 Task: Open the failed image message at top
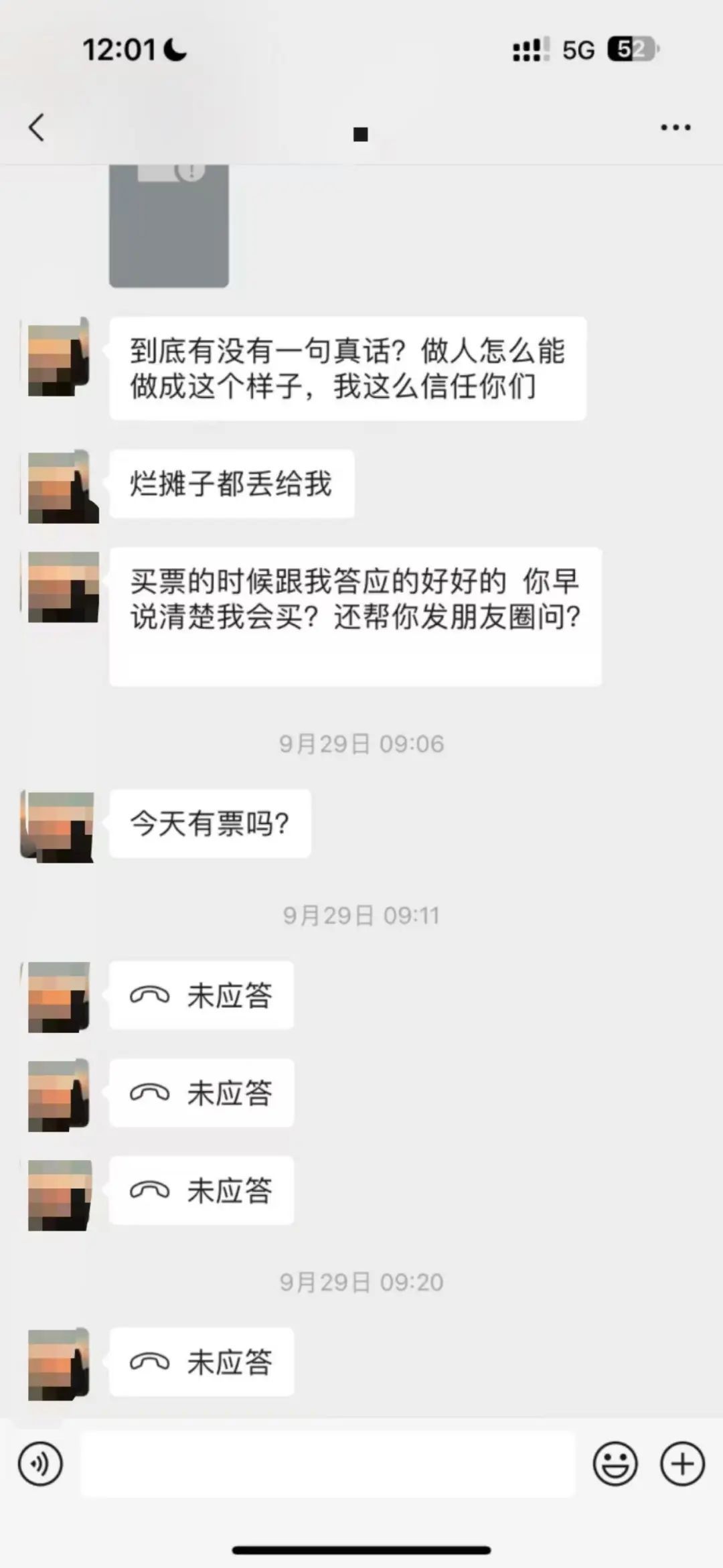click(169, 226)
